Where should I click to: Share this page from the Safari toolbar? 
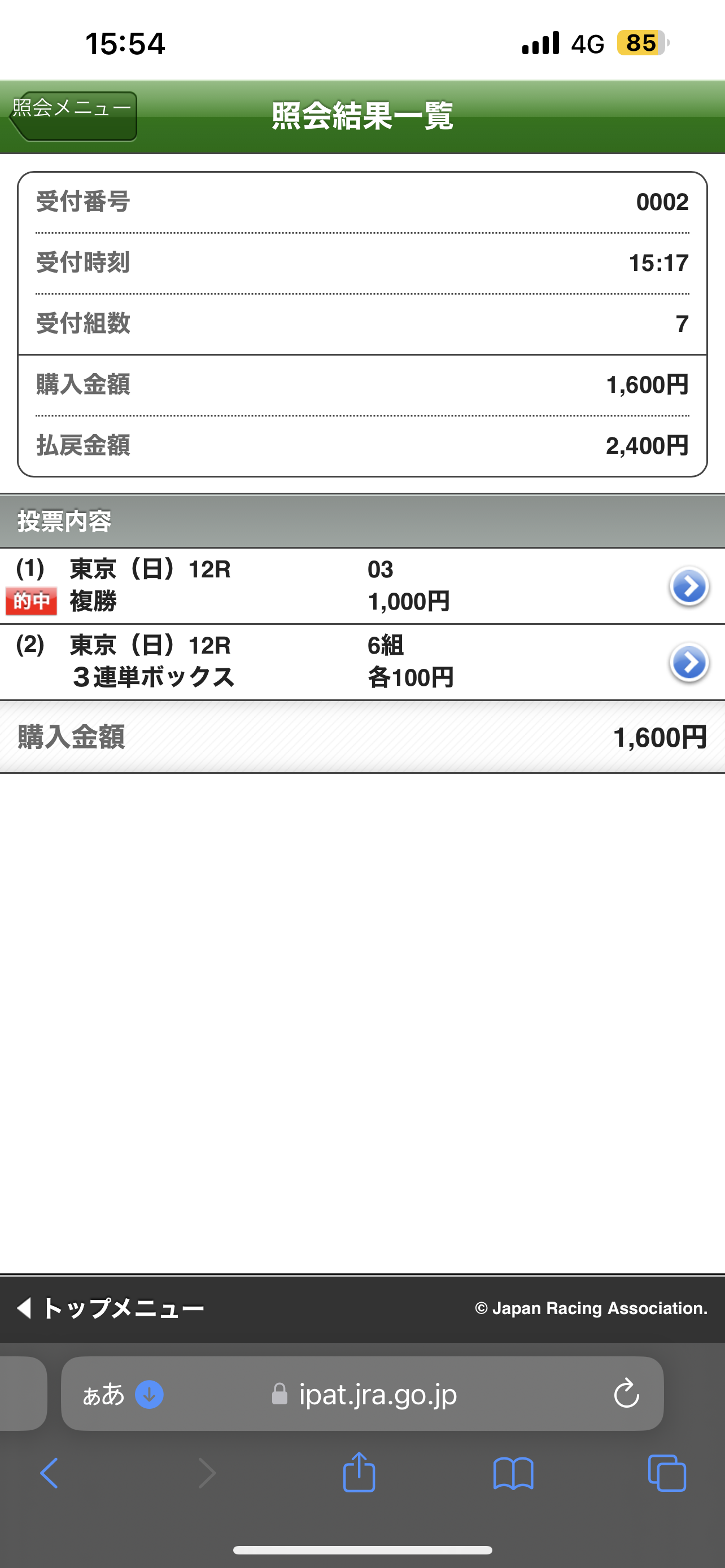point(359,1473)
